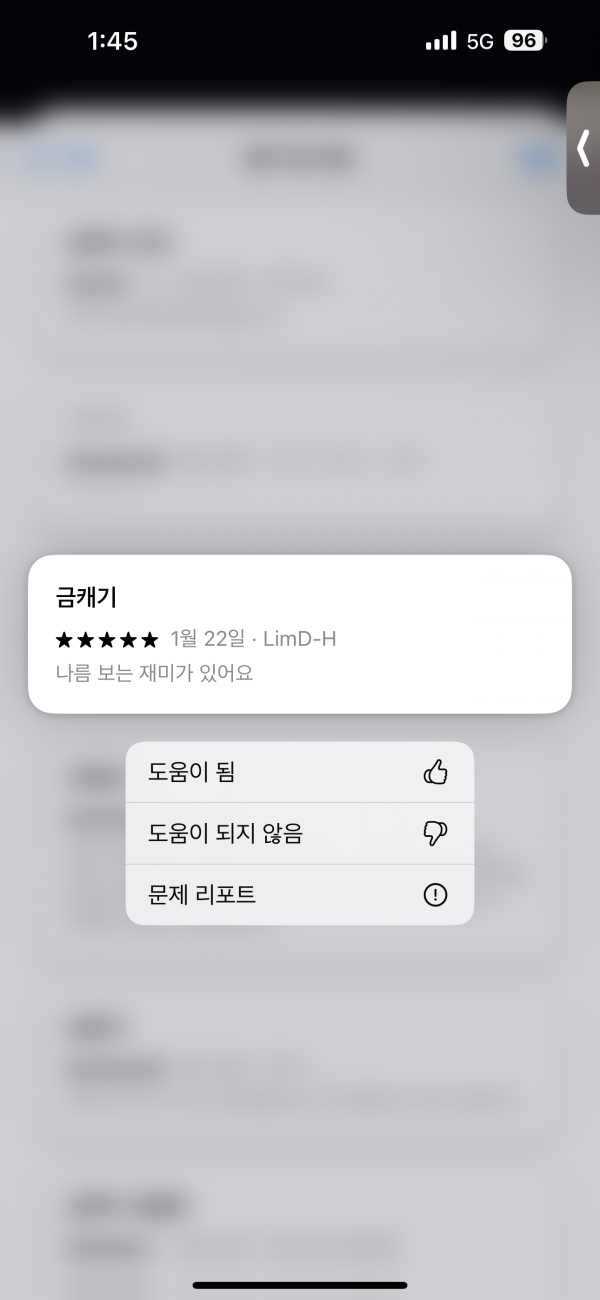Open the 금캐기 review card by LimD-H
The height and width of the screenshot is (1300, 600).
(299, 634)
